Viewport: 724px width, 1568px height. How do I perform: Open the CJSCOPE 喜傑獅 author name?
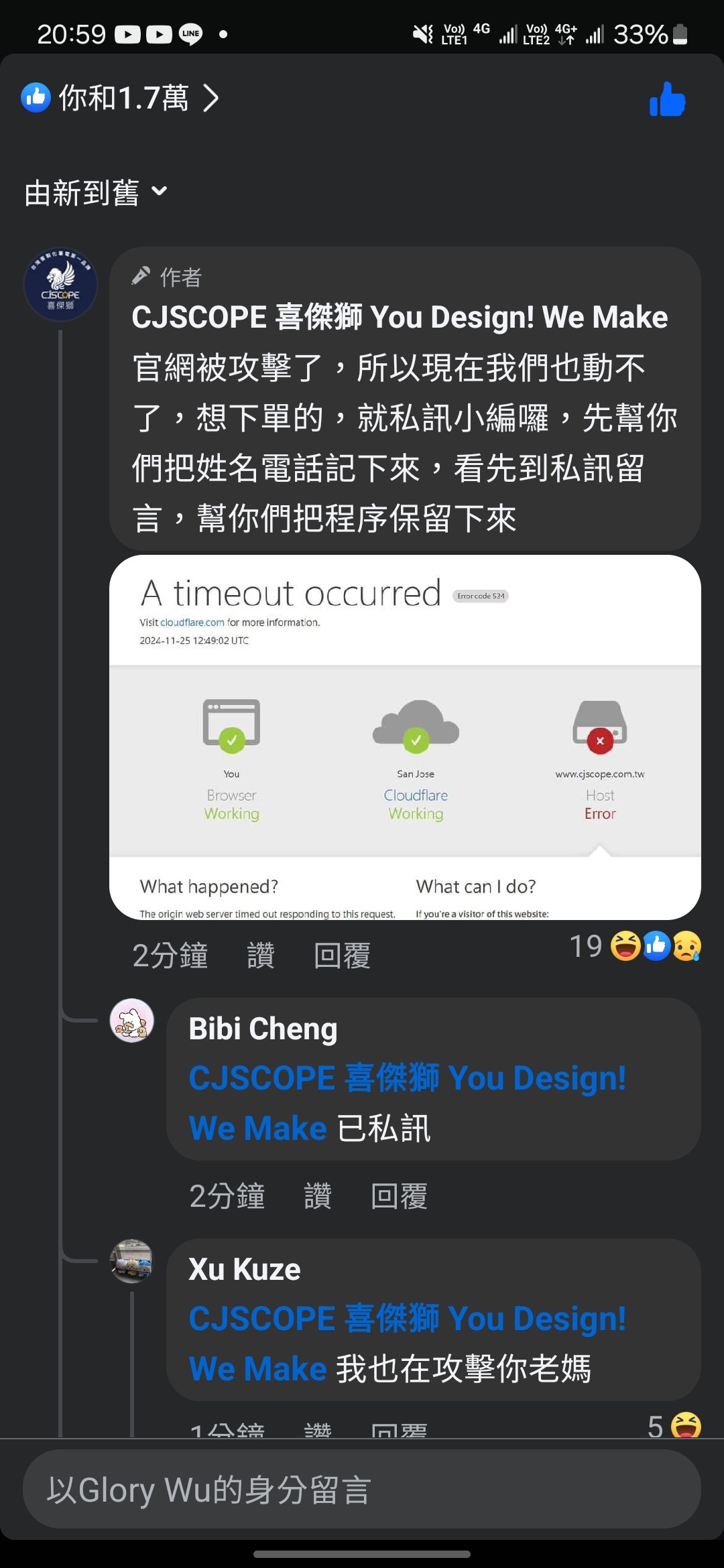(x=399, y=317)
